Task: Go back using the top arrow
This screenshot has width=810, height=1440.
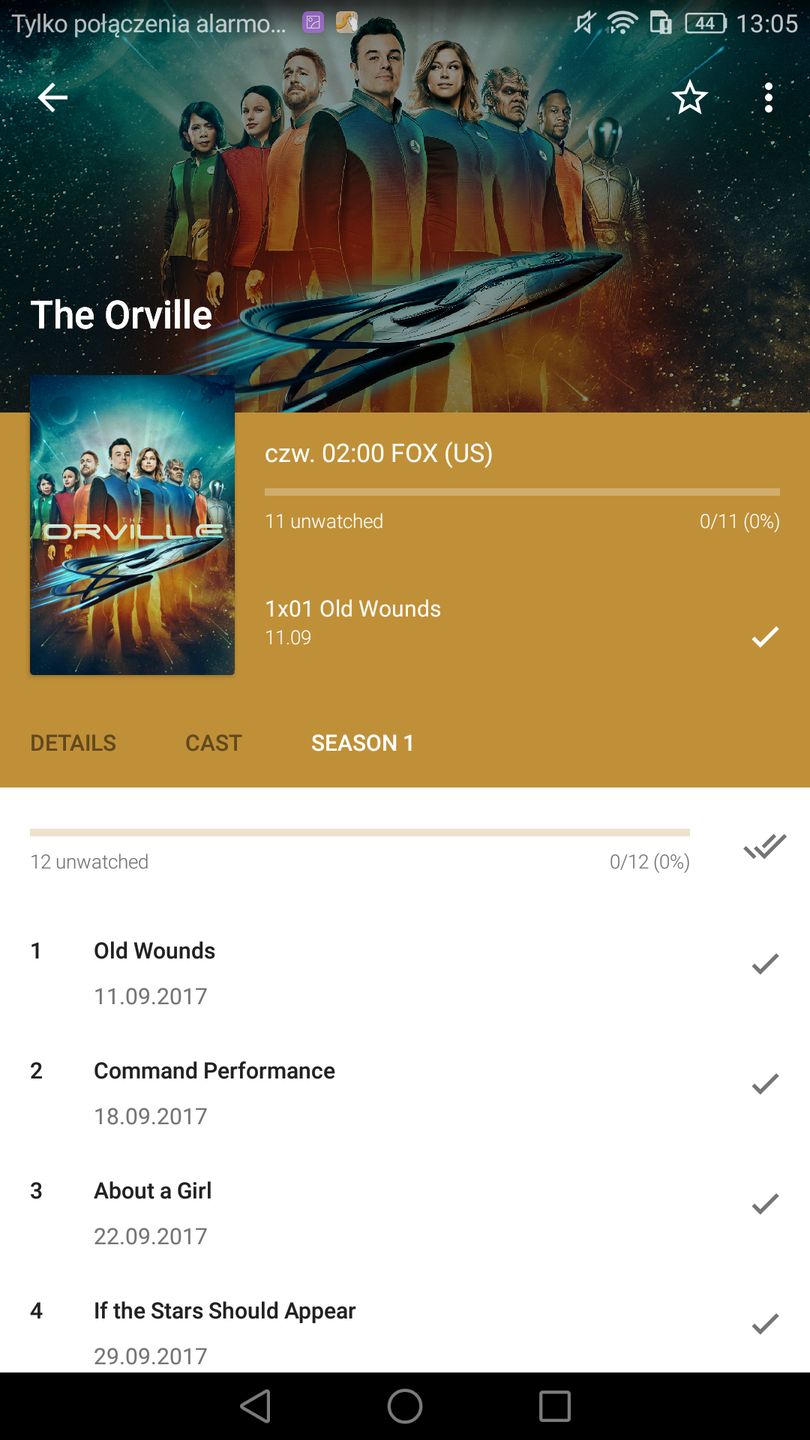Action: point(52,97)
